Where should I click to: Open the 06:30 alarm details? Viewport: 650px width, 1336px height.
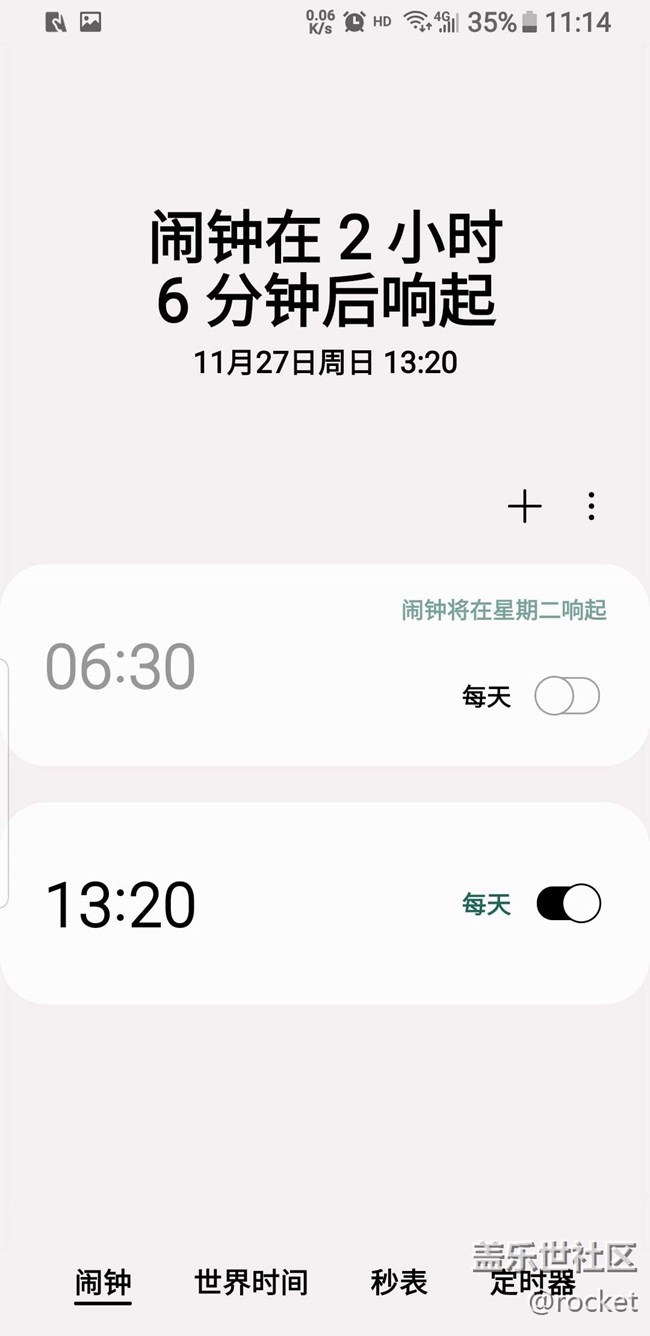(x=325, y=665)
